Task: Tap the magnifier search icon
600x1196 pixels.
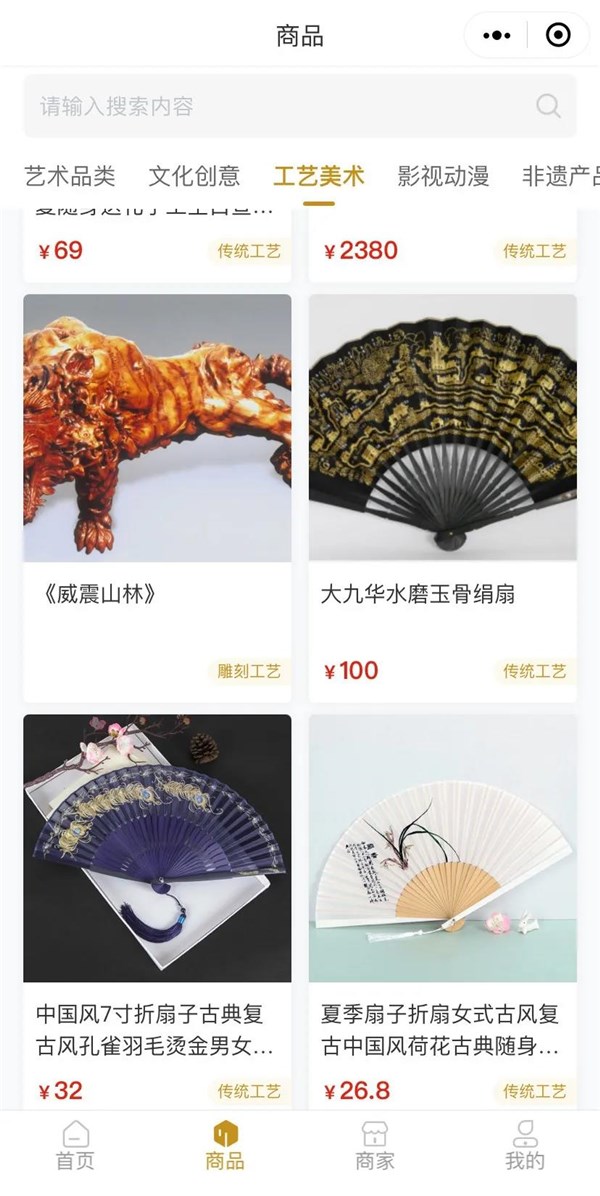Action: tap(548, 106)
